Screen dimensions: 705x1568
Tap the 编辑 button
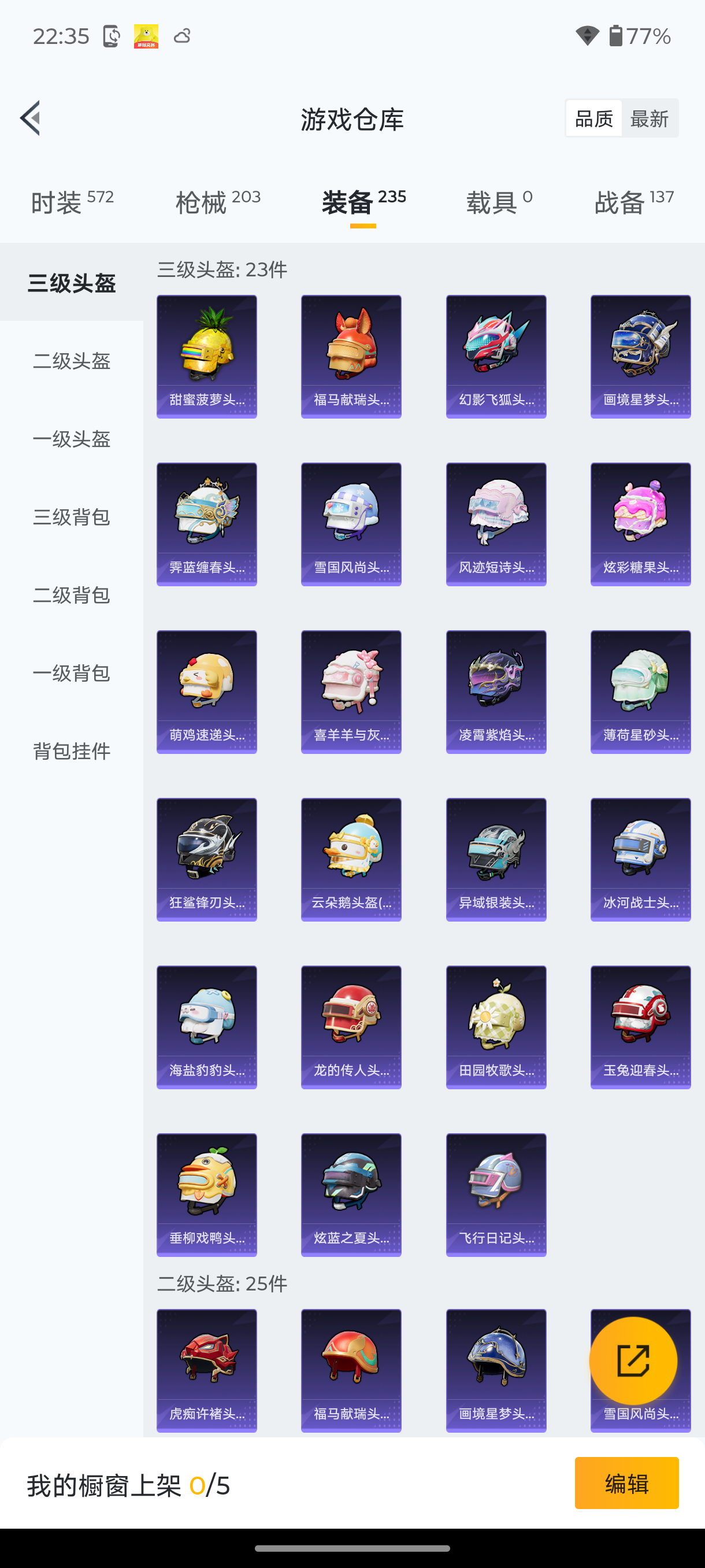[x=626, y=1483]
